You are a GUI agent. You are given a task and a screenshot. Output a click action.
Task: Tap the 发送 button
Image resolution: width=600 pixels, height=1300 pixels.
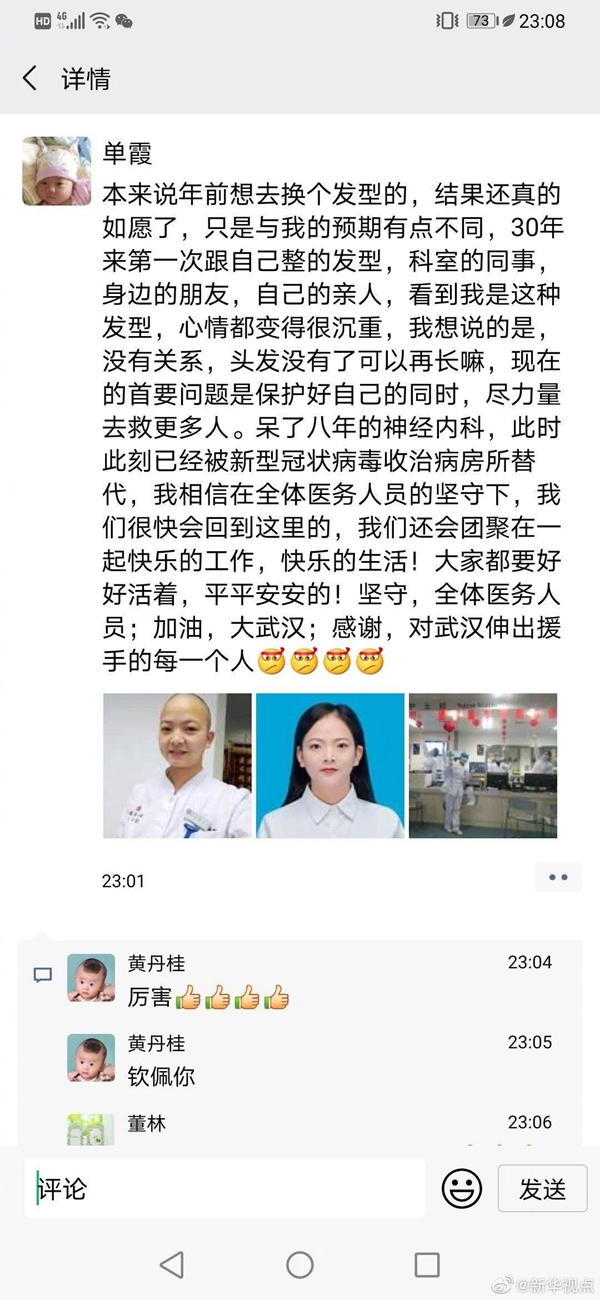(x=543, y=1188)
